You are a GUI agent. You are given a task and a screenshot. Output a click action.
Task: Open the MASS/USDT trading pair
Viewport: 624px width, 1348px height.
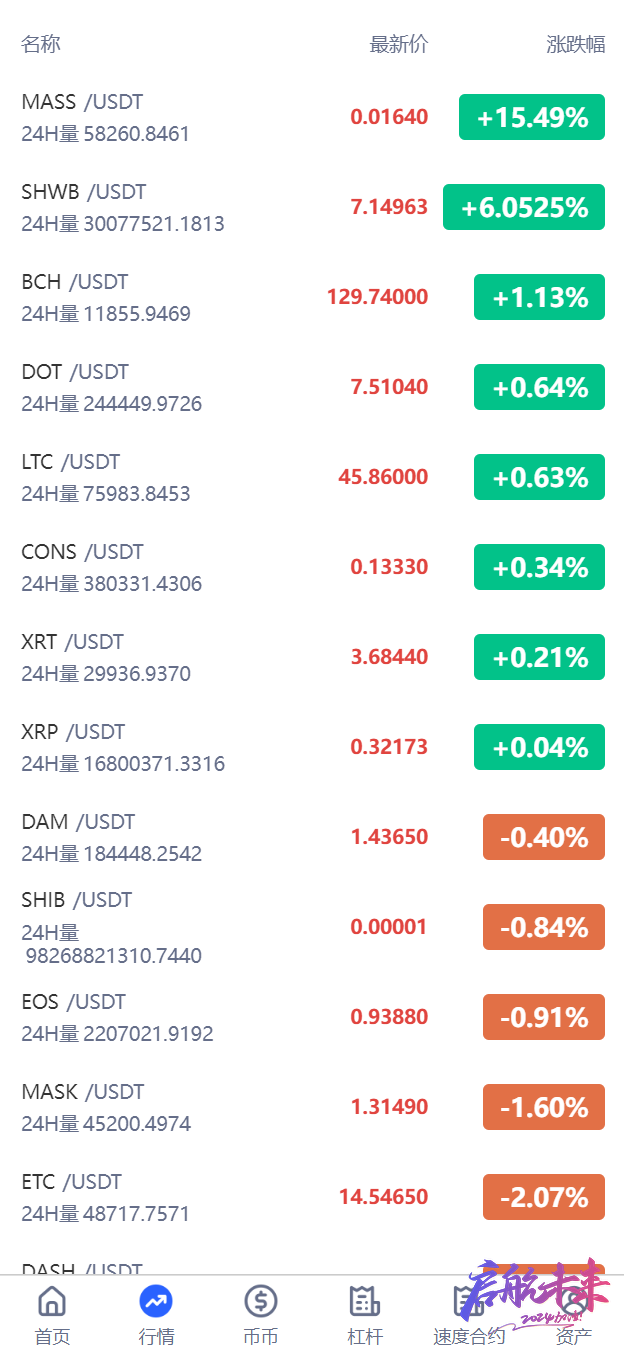click(312, 117)
